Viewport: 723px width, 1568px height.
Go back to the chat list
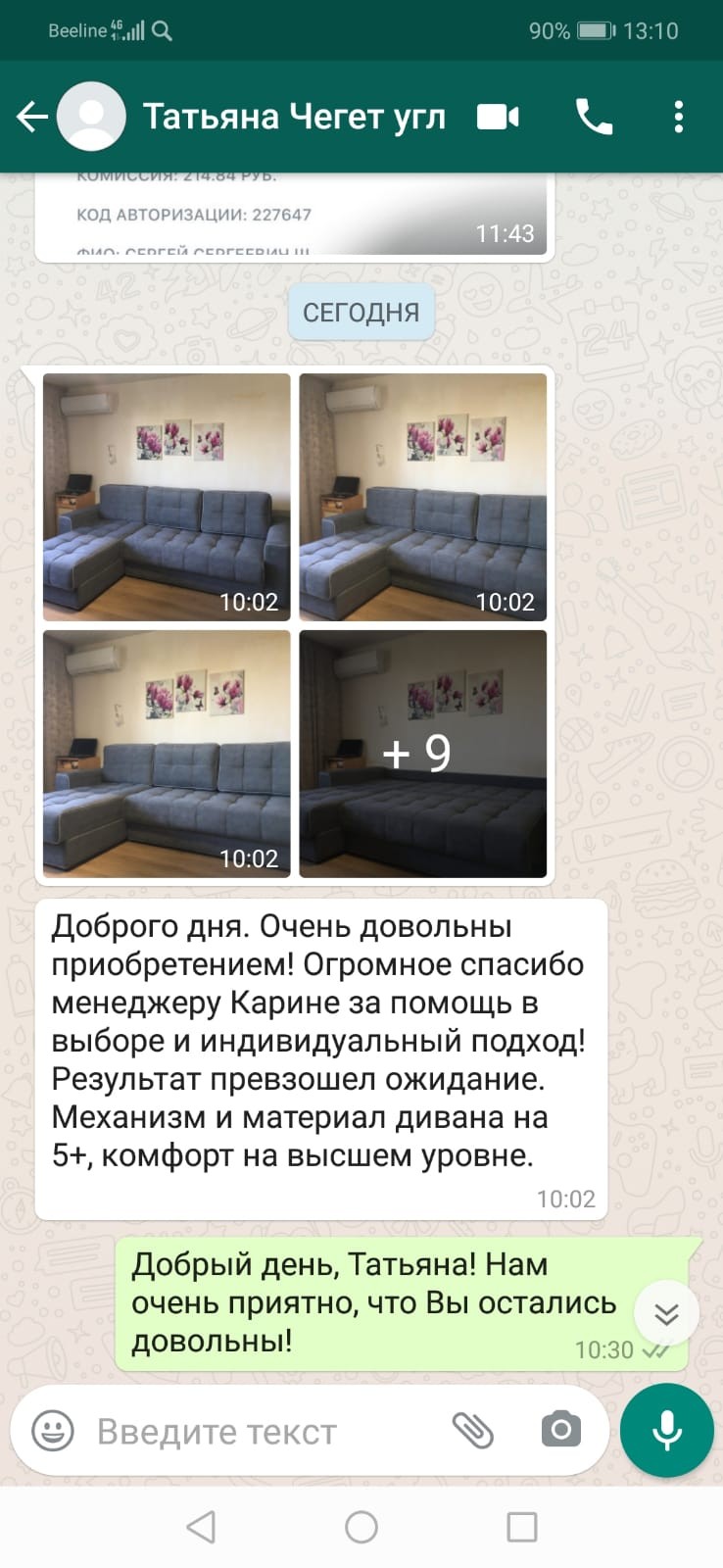click(31, 118)
